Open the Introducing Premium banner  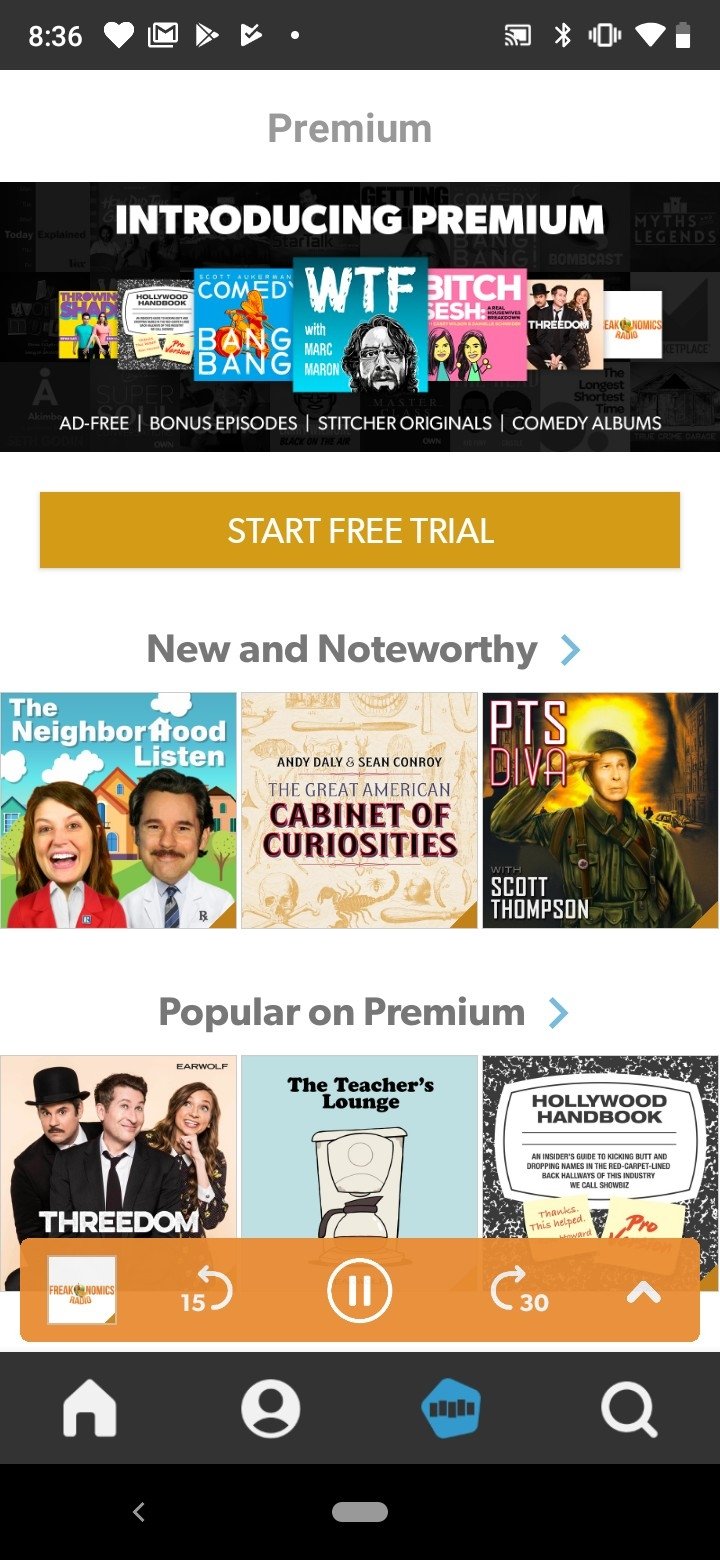click(360, 316)
